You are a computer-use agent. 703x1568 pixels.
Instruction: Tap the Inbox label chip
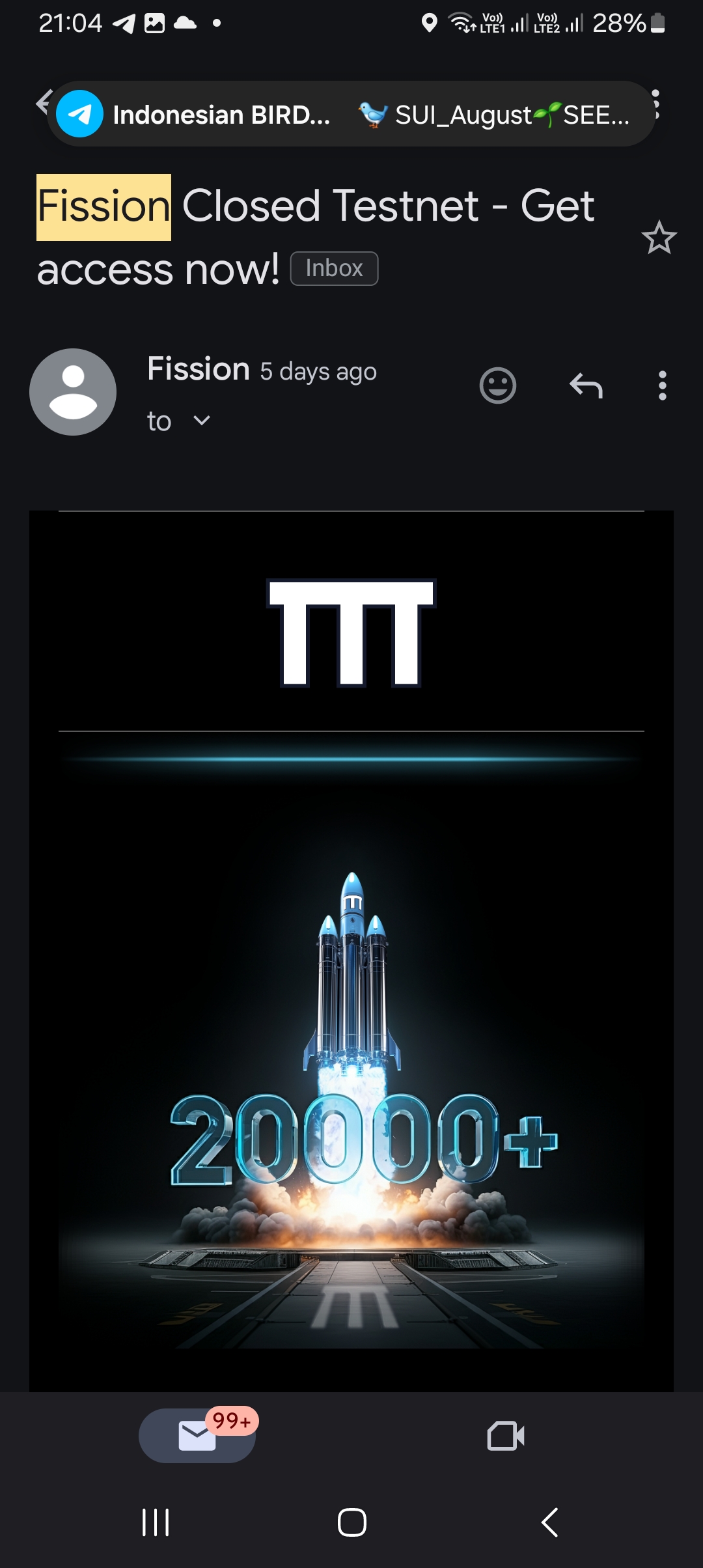pos(334,268)
